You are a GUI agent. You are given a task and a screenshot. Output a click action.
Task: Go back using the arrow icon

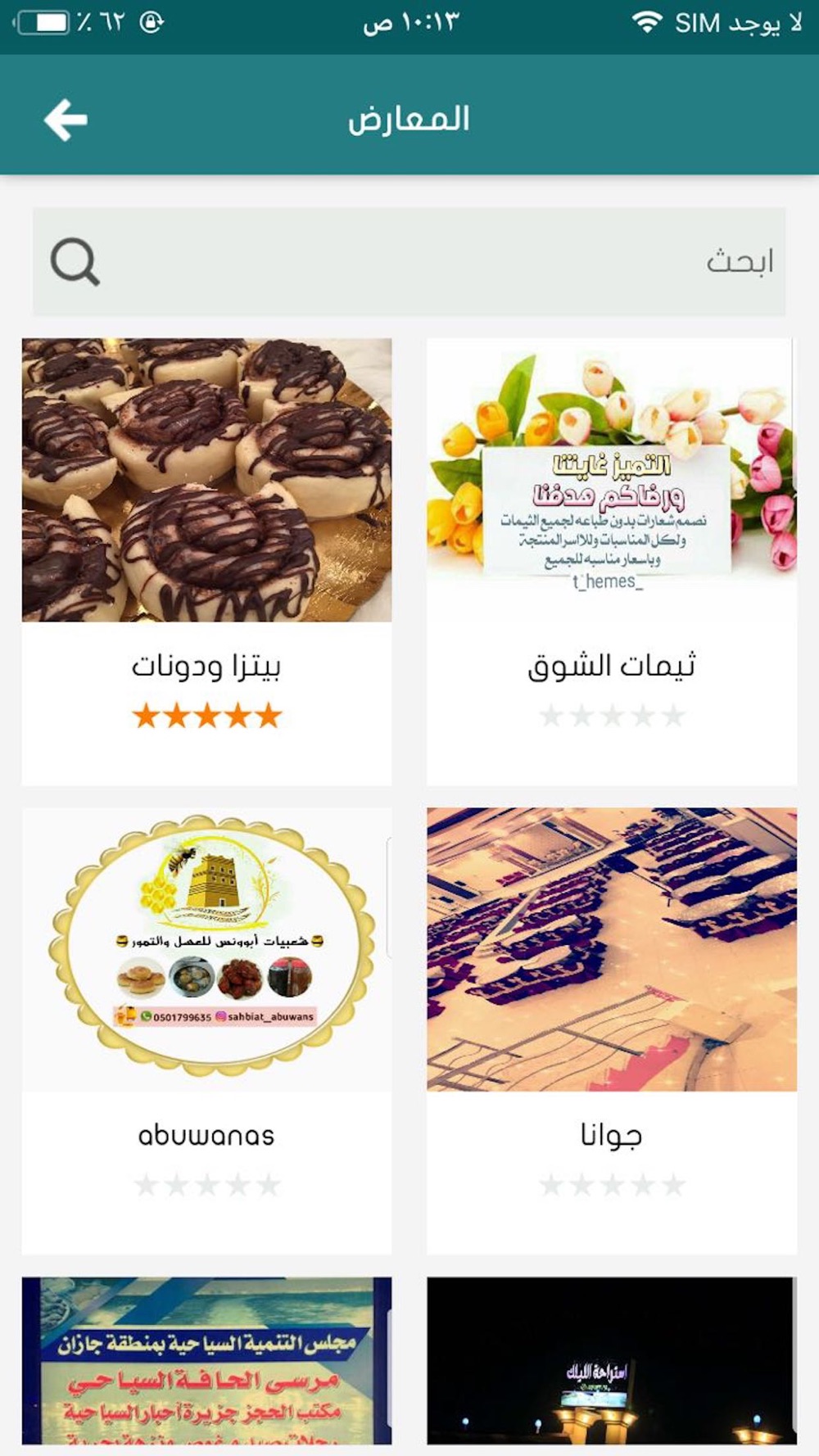pos(66,120)
